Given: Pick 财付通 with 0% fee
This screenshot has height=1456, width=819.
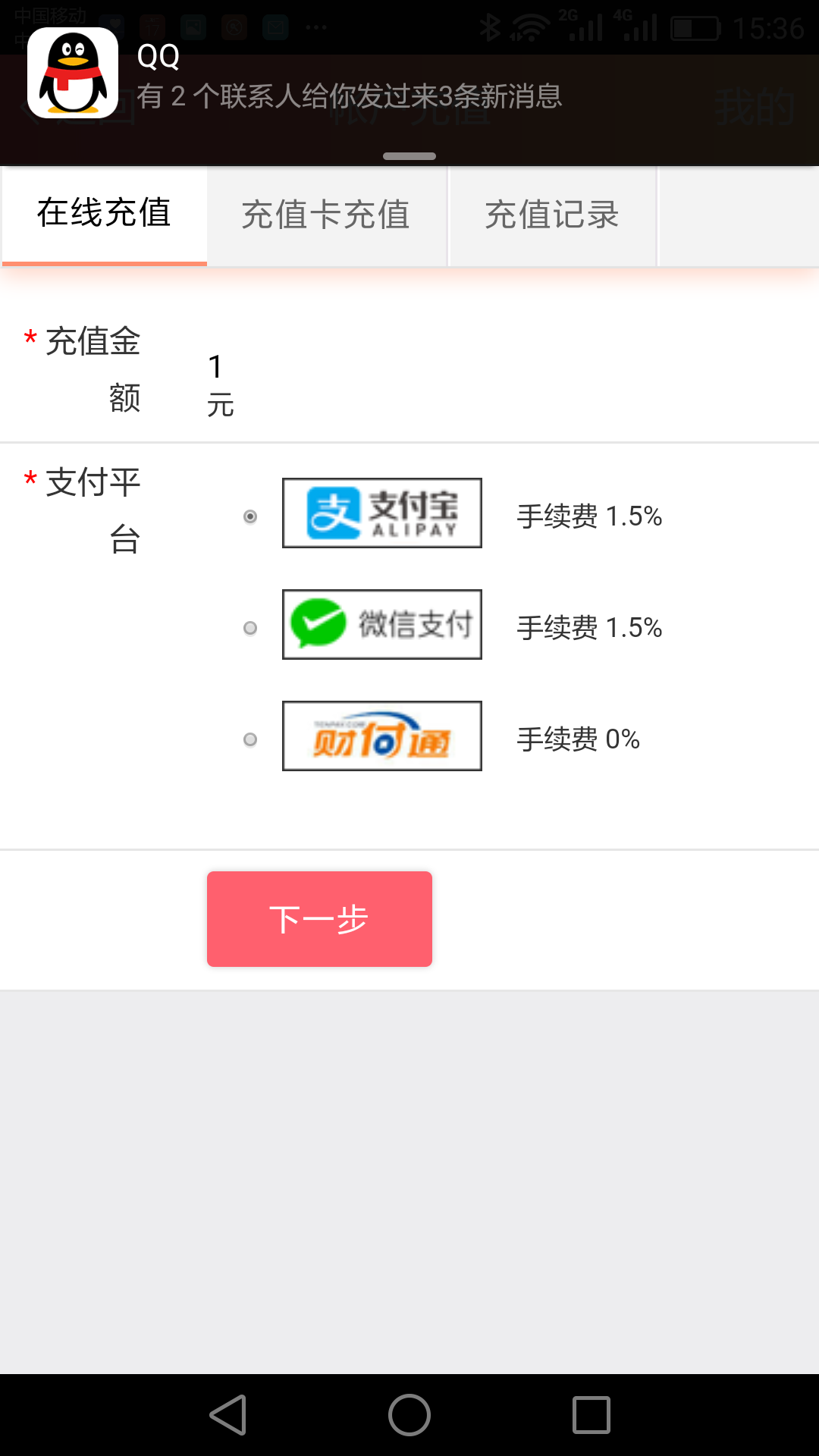Looking at the screenshot, I should point(250,739).
